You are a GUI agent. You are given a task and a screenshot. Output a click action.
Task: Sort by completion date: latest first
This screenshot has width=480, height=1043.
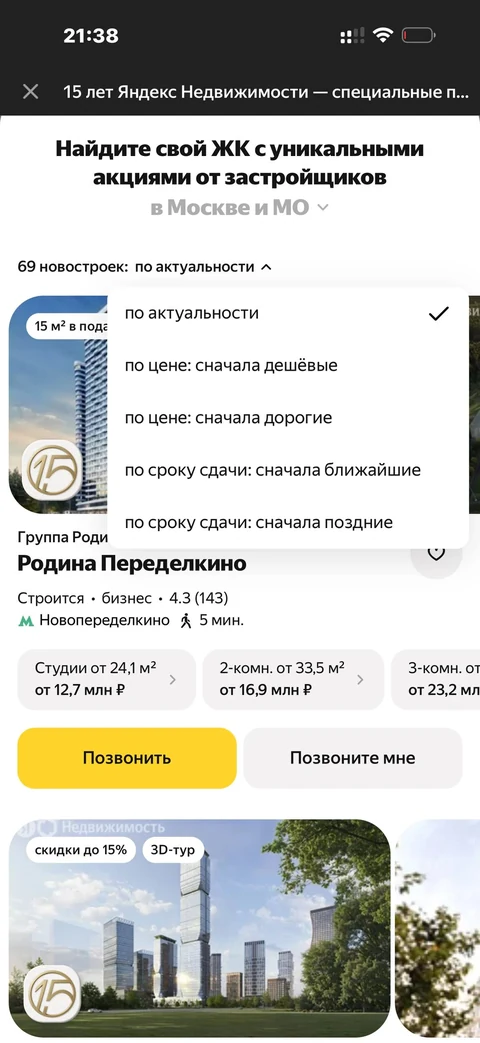(287, 523)
